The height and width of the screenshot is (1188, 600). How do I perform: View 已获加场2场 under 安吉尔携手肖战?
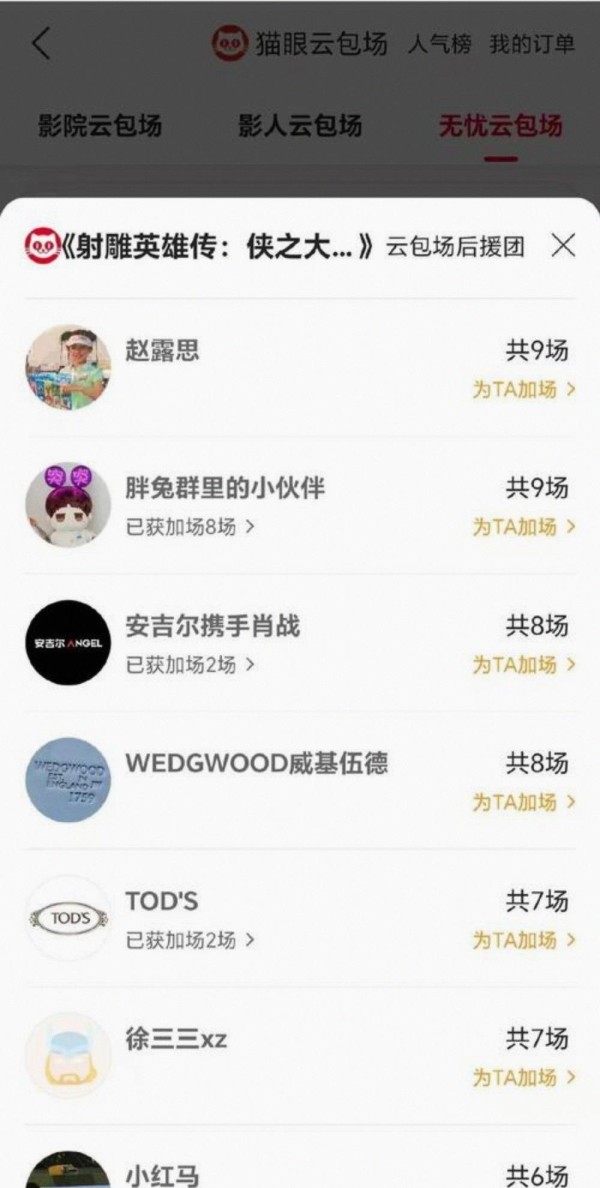point(190,664)
